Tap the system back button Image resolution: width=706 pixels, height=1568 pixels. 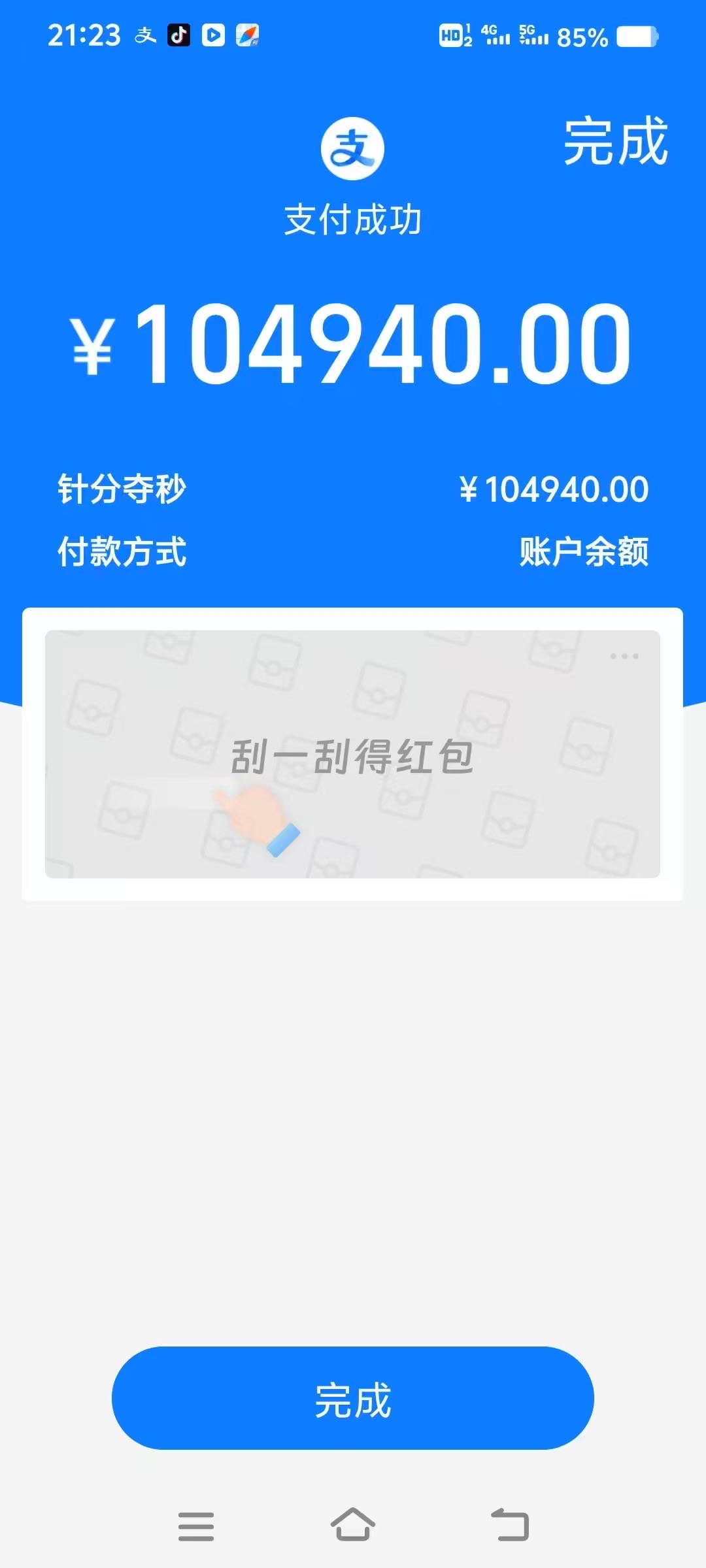coord(510,1526)
